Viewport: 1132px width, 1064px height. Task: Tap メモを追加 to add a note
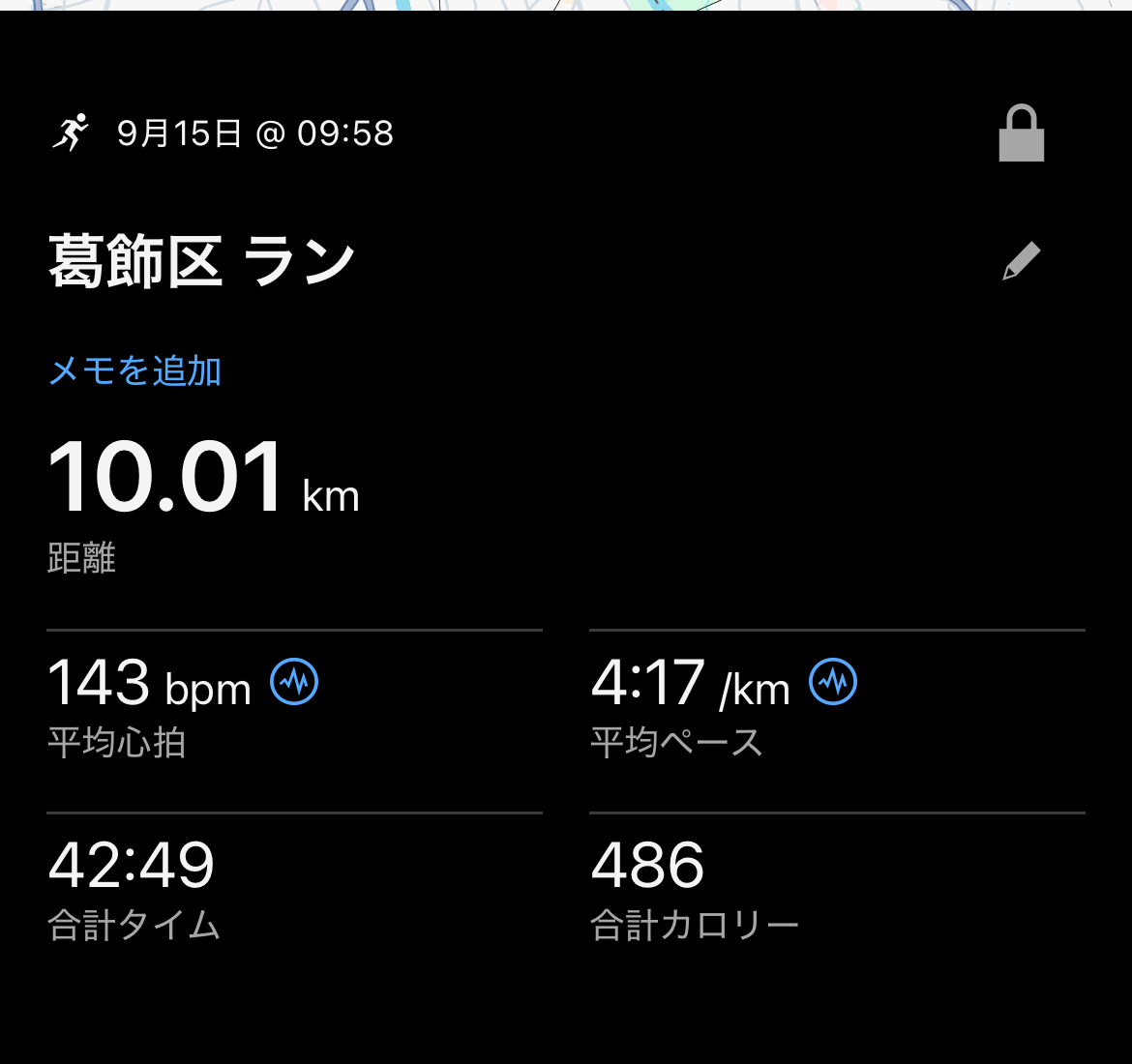point(135,371)
